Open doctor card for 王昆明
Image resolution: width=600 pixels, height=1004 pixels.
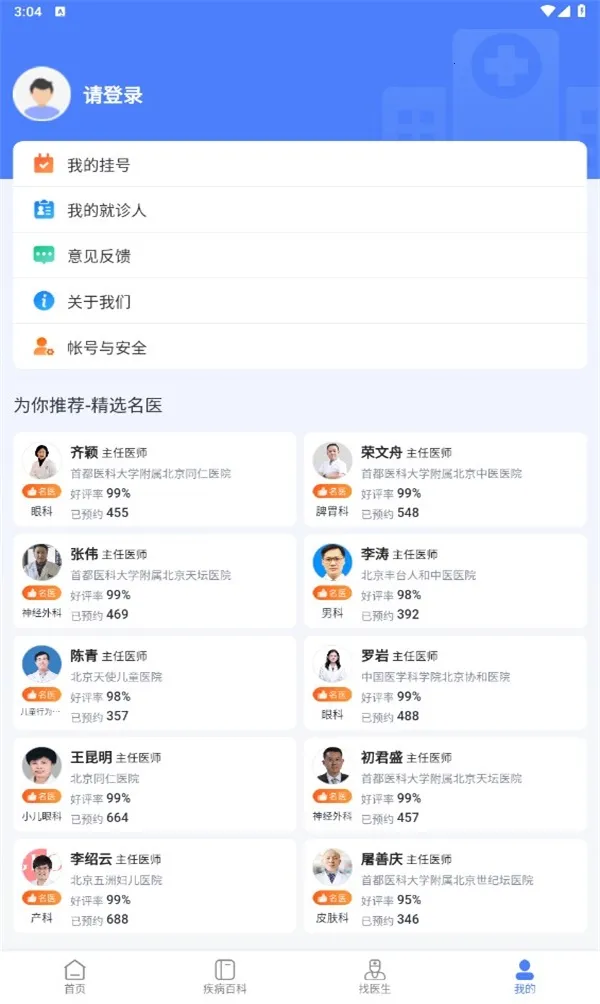(x=154, y=787)
